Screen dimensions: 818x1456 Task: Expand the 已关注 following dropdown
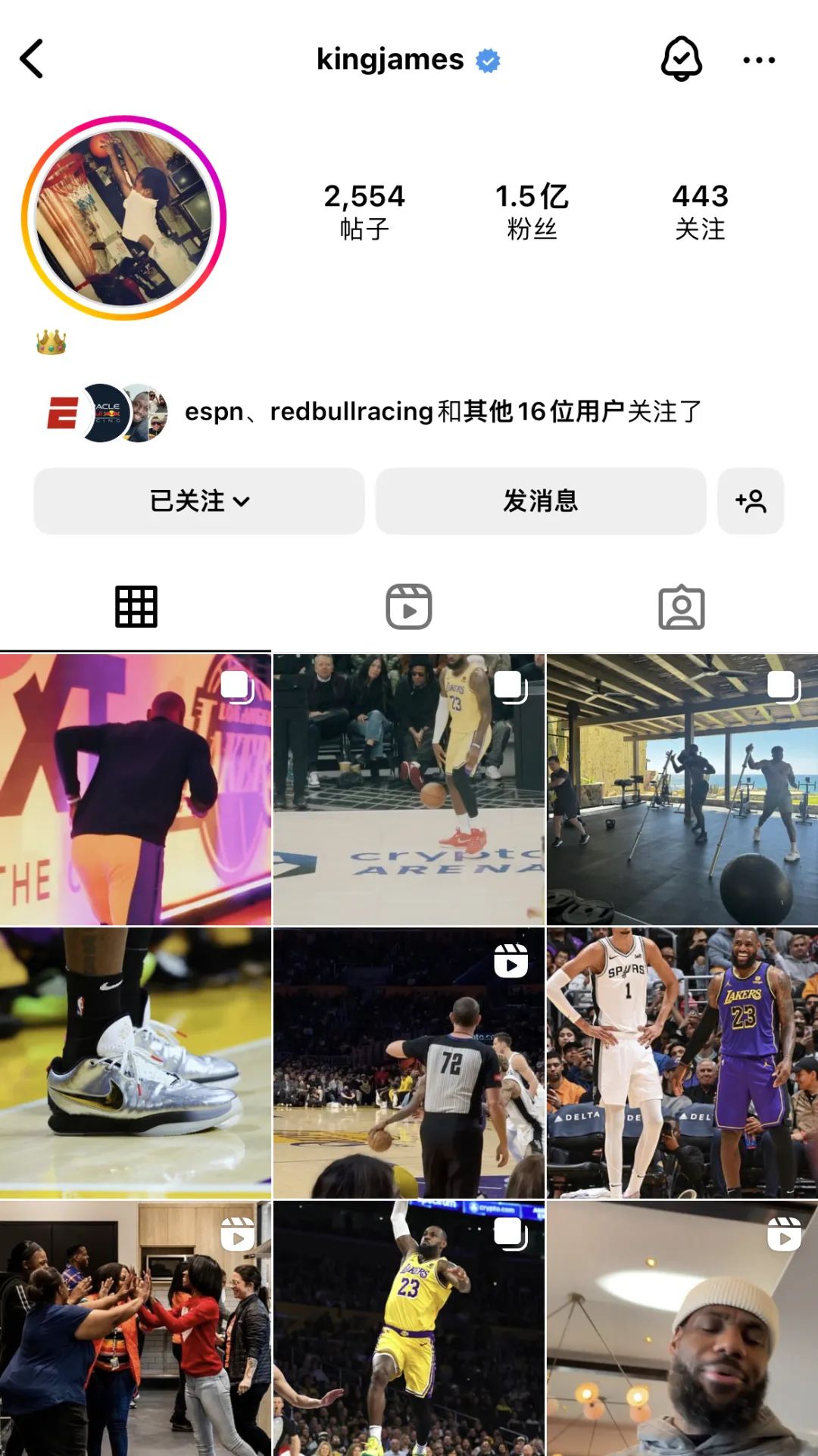pyautogui.click(x=199, y=501)
